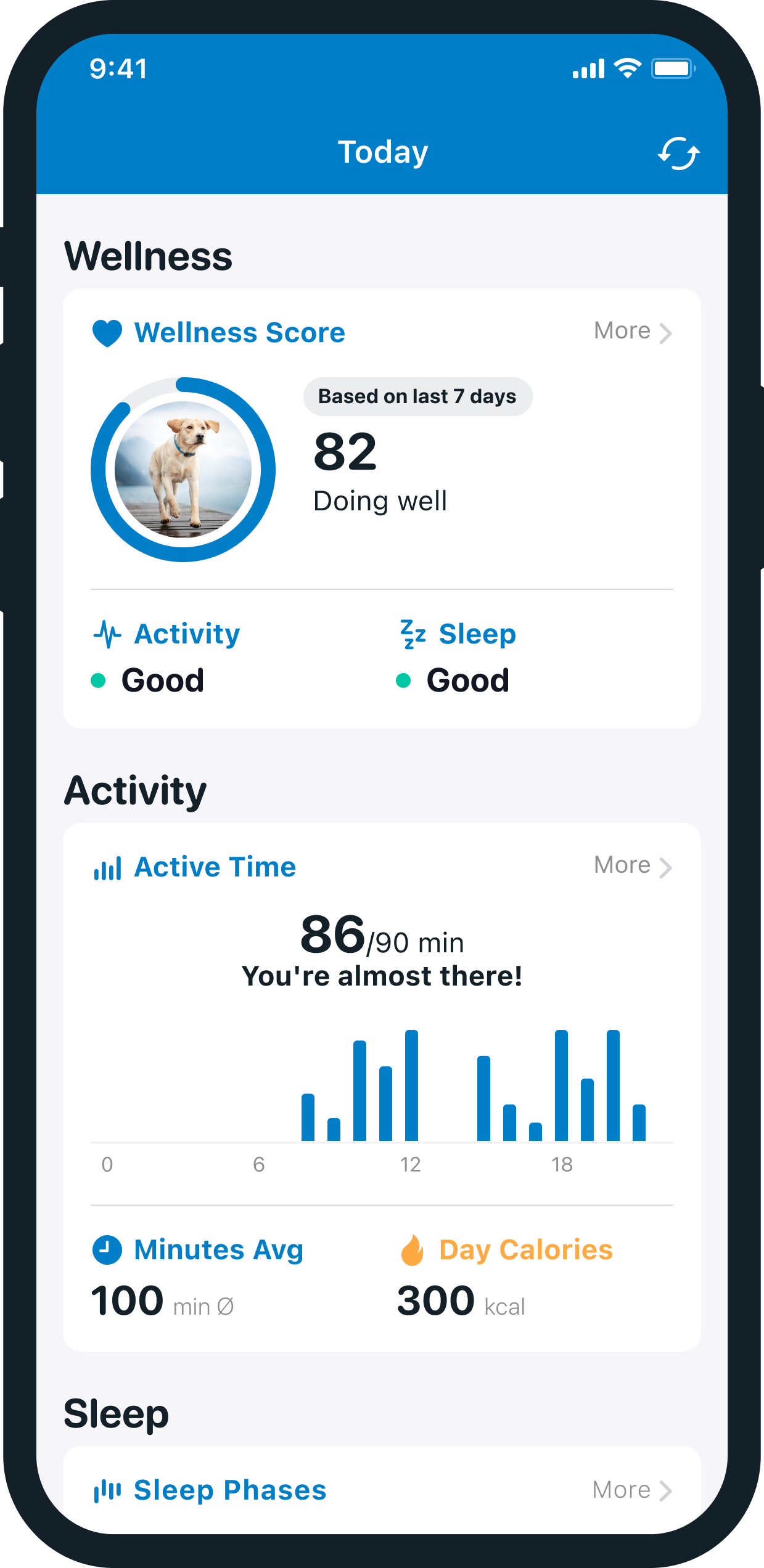This screenshot has height=1568, width=764.
Task: Tap the dog's wellness score ring
Action: click(x=183, y=470)
